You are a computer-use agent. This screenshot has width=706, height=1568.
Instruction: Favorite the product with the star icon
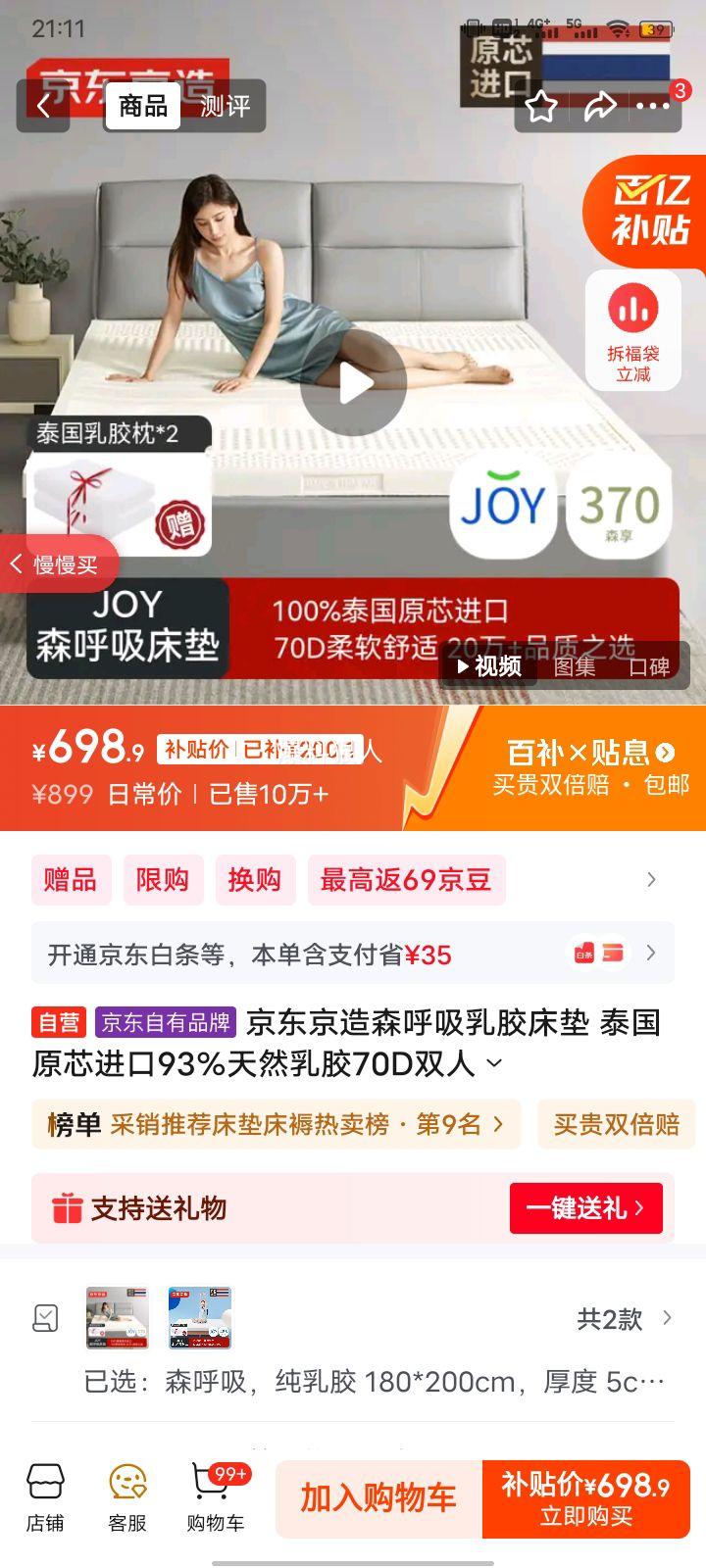point(538,106)
